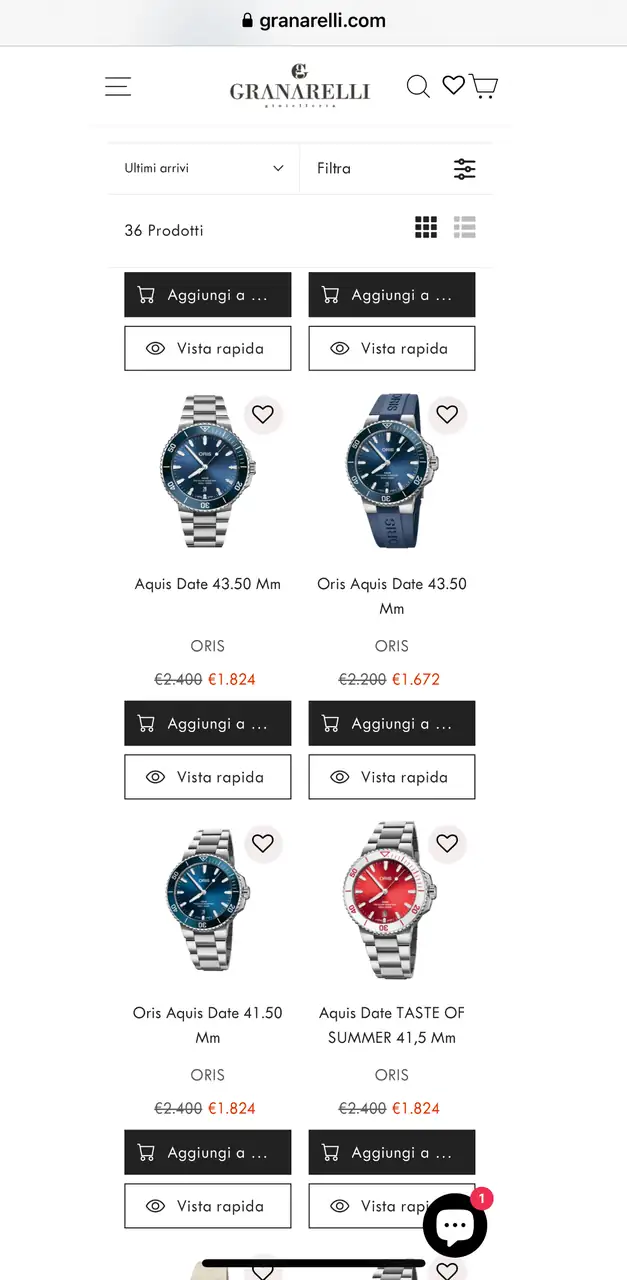Add Oris Aquis Date 41.50 Mm to cart
The height and width of the screenshot is (1280, 627).
coord(208,1152)
